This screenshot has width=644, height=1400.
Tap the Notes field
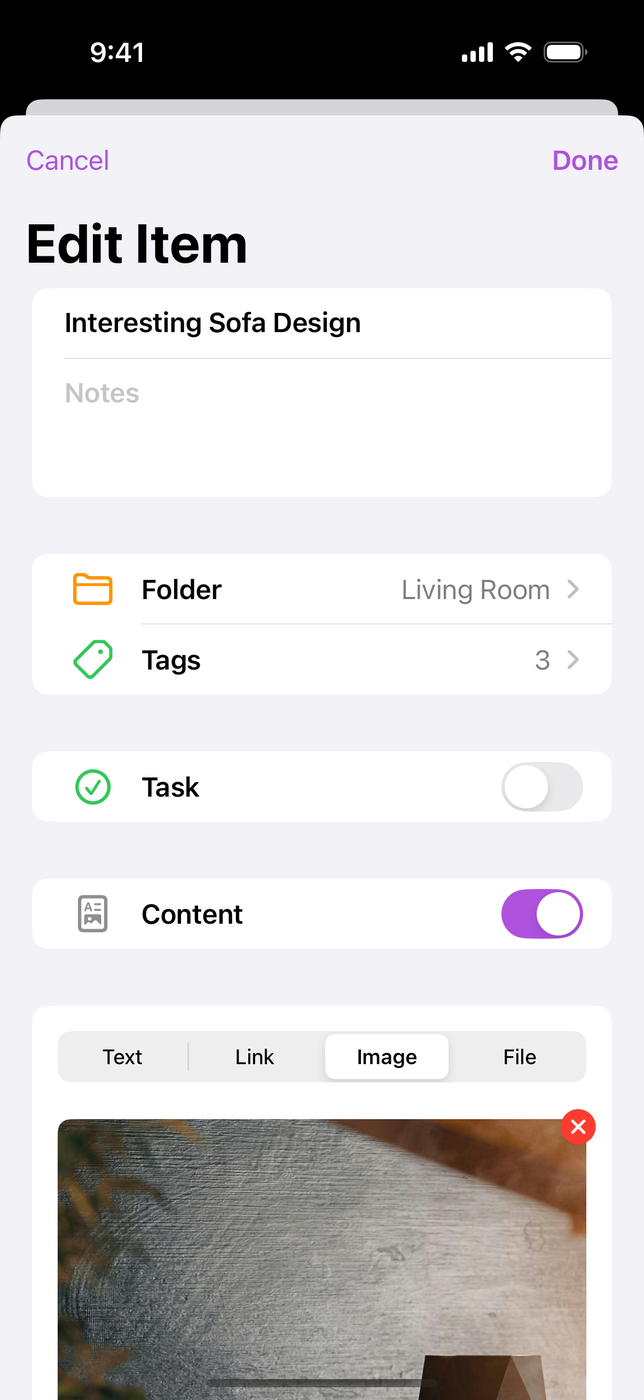[322, 427]
